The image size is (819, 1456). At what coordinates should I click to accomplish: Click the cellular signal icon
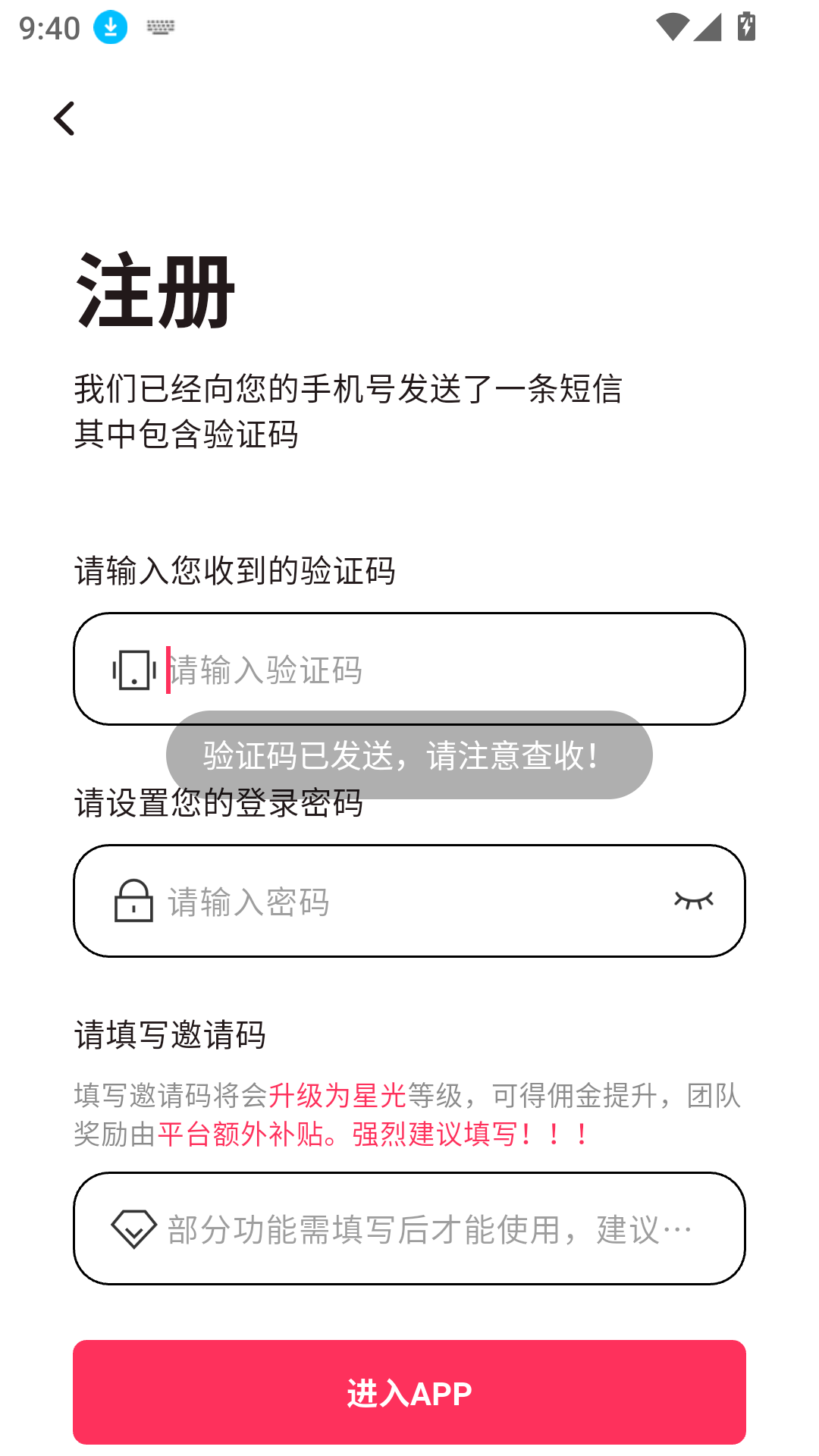pyautogui.click(x=706, y=25)
